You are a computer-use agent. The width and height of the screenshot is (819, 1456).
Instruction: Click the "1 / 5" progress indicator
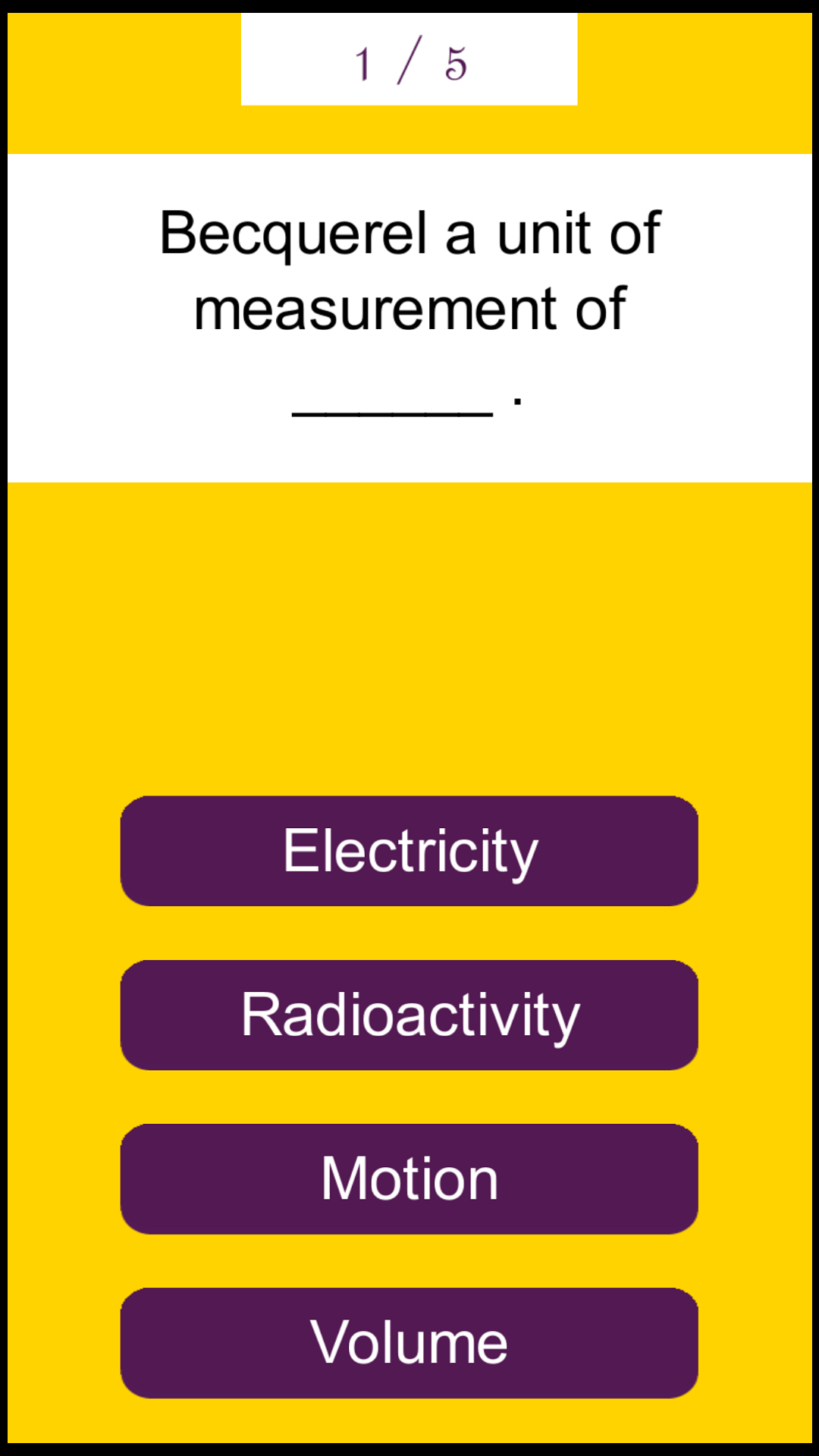(x=409, y=61)
